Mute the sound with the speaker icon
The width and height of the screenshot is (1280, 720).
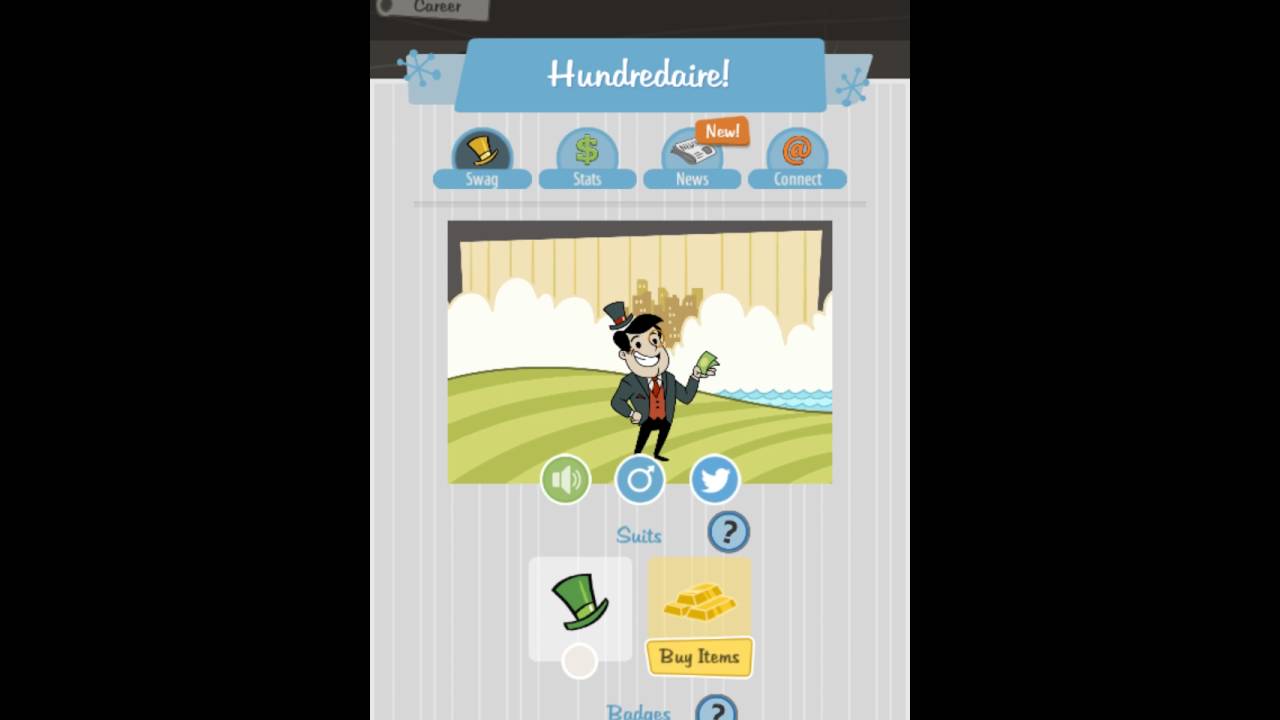[x=565, y=480]
